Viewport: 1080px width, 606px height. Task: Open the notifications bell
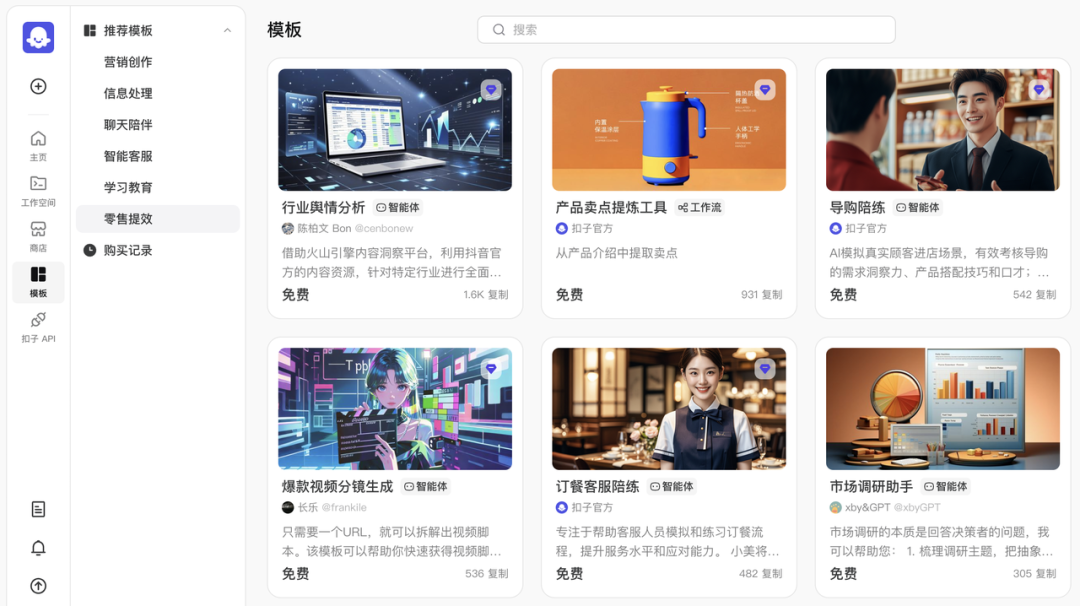coord(38,548)
